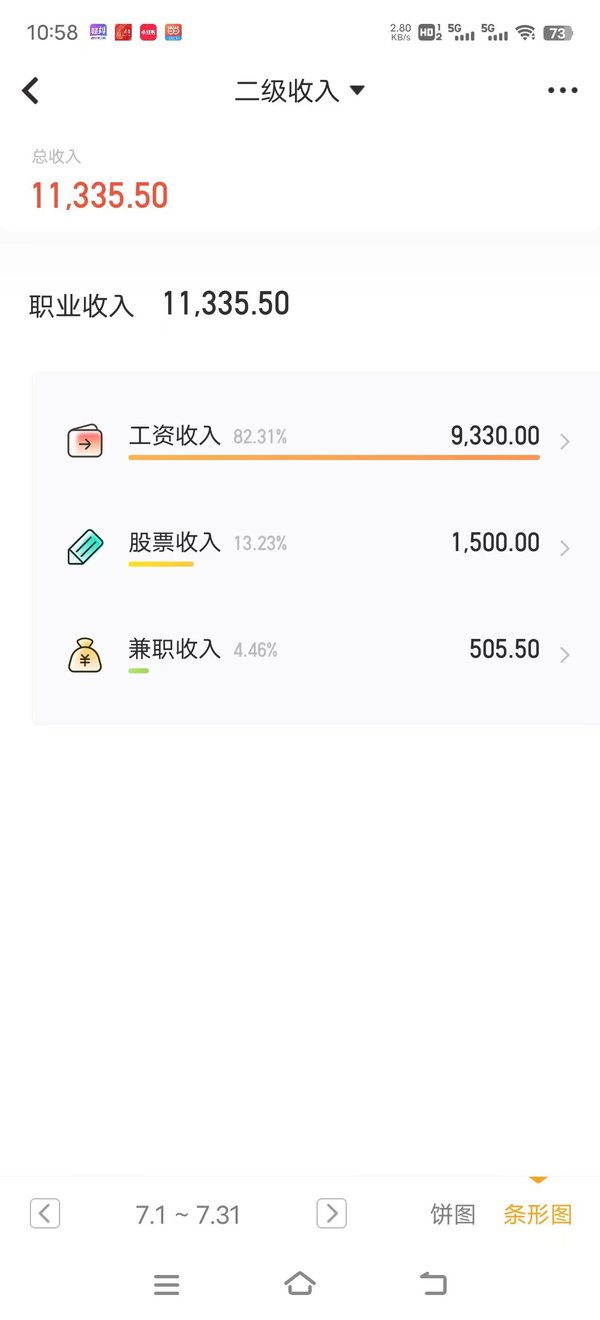Open the 二级收入 dropdown selector

coord(300,91)
